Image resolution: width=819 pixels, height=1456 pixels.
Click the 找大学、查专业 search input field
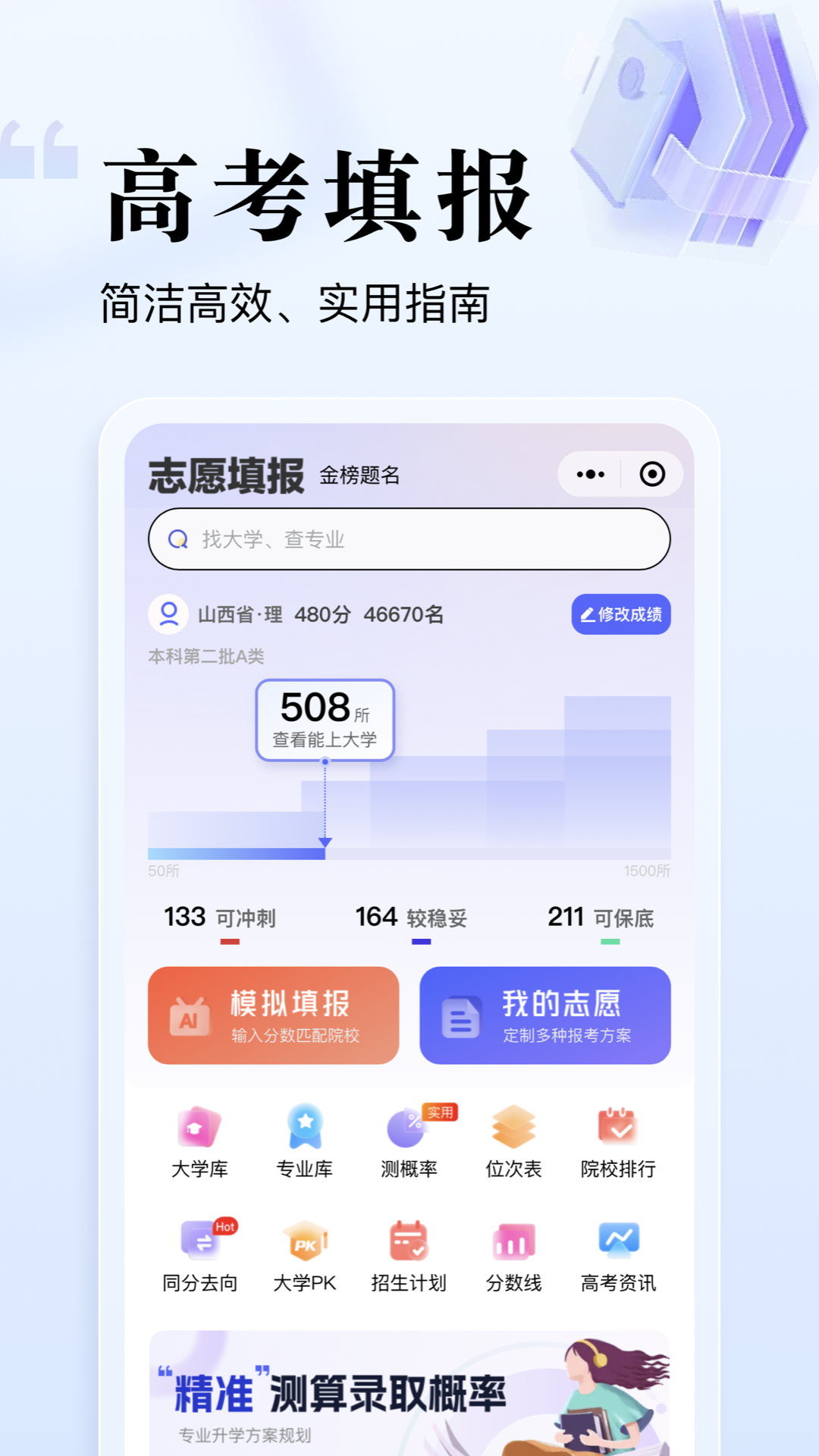pos(409,540)
